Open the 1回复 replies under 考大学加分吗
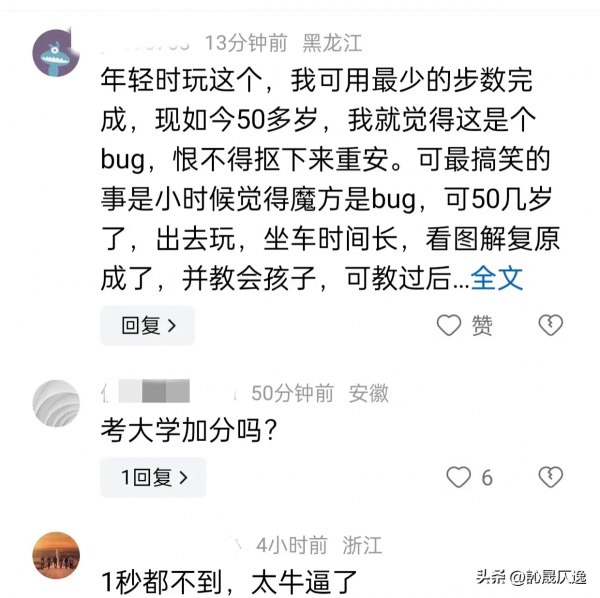Screen dimensions: 600x598 [152, 477]
